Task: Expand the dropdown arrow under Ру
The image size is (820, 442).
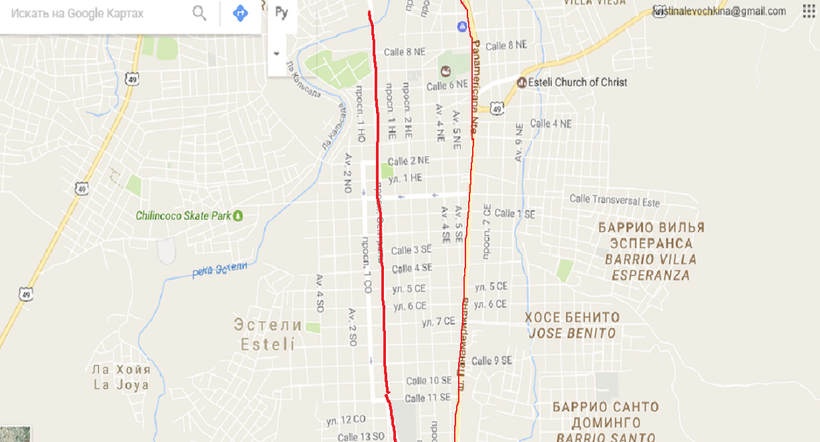Action: point(275,51)
